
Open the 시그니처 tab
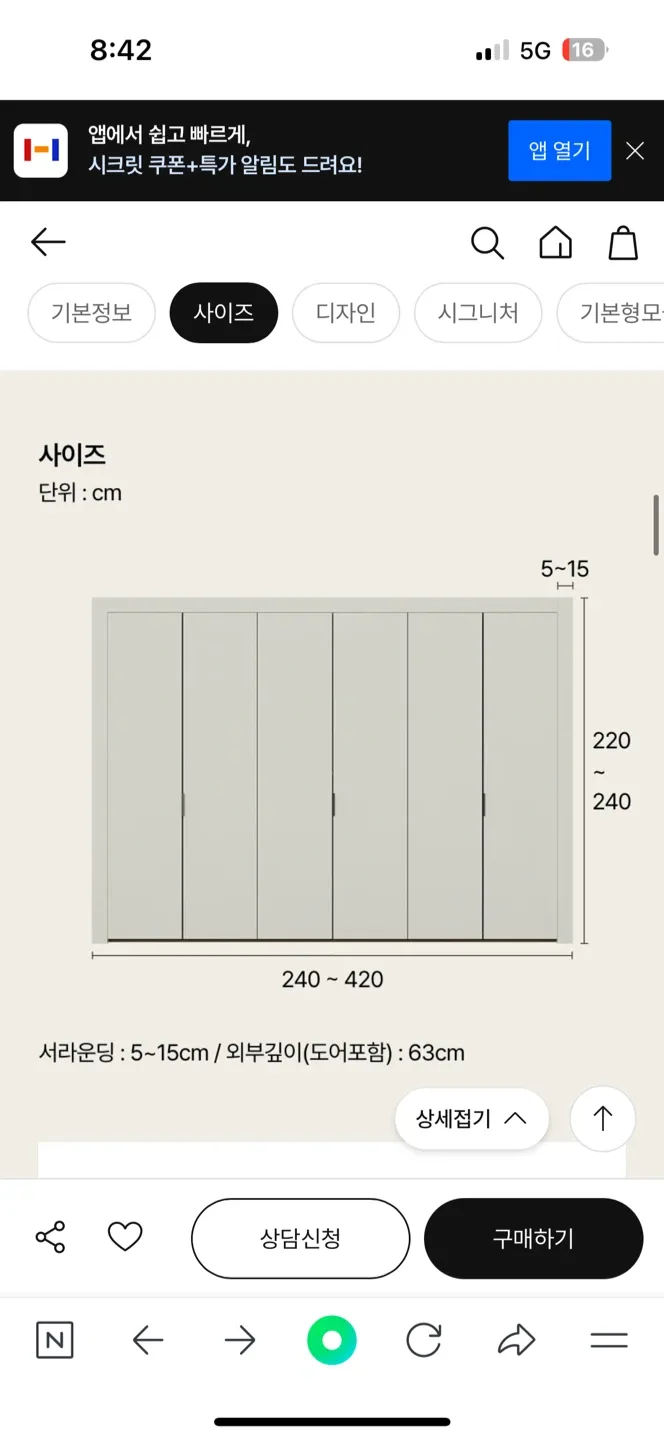478,313
